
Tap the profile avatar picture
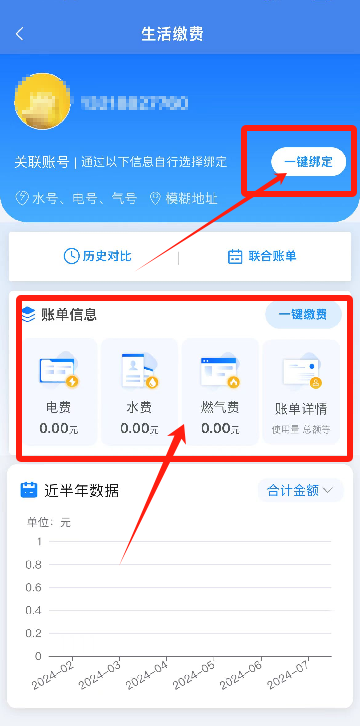[43, 101]
